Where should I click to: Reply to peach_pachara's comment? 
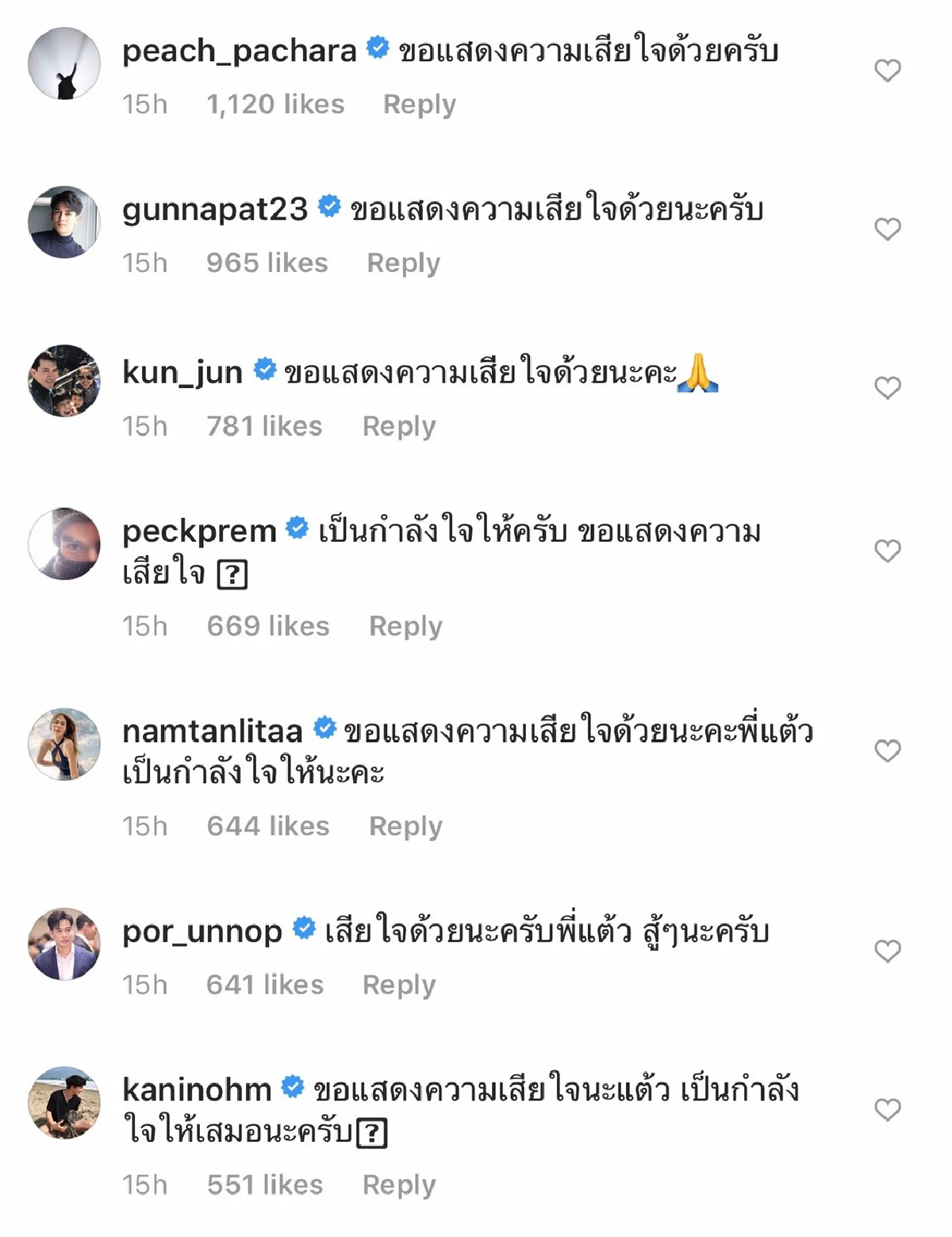(420, 103)
